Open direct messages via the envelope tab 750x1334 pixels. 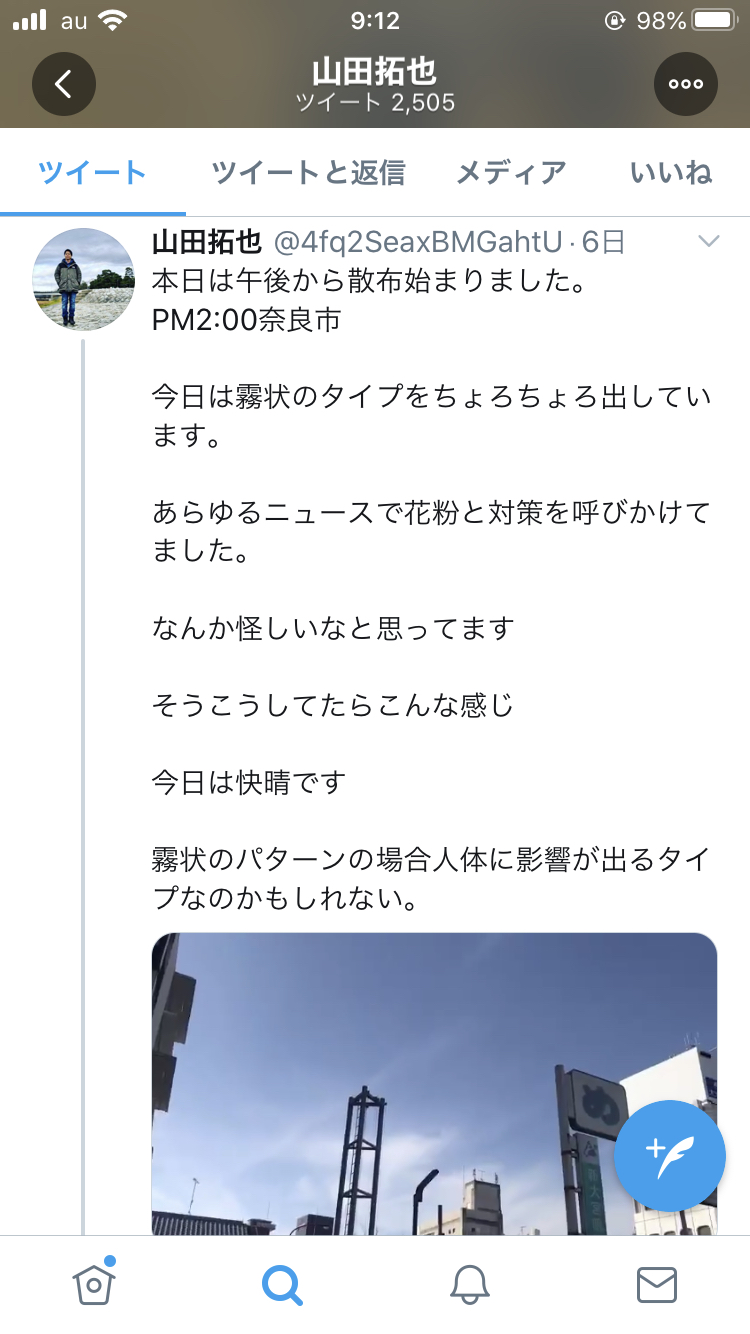click(656, 1284)
